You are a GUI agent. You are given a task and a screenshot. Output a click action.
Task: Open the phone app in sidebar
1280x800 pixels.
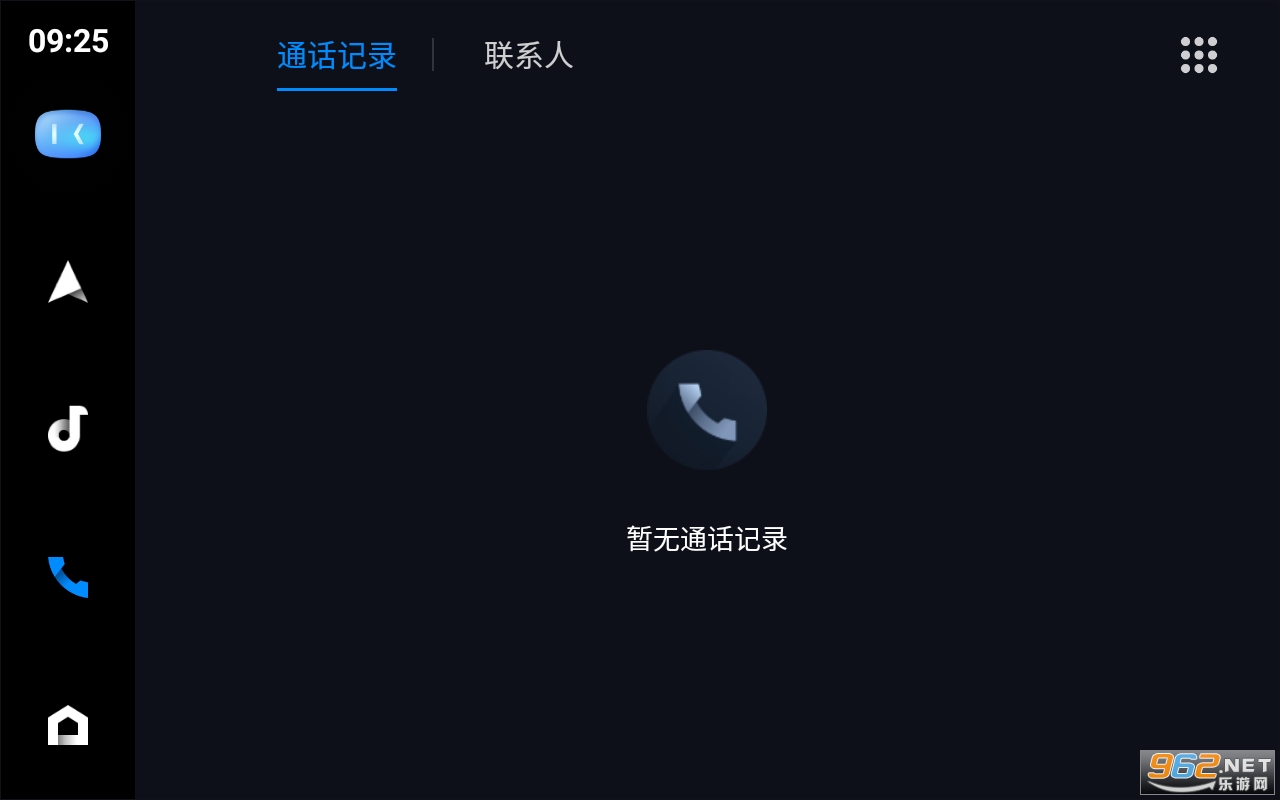tap(68, 577)
